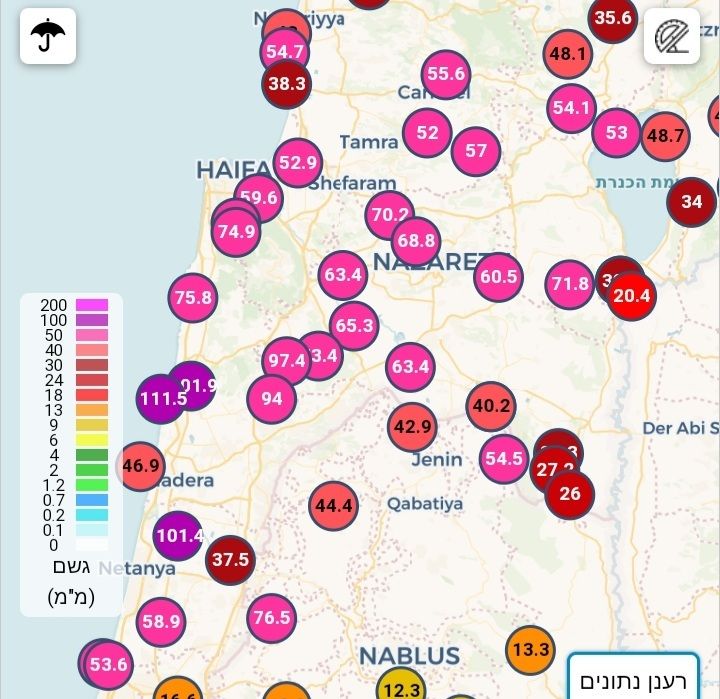Image resolution: width=720 pixels, height=699 pixels.
Task: Open the 40.2 station marker
Action: (491, 406)
